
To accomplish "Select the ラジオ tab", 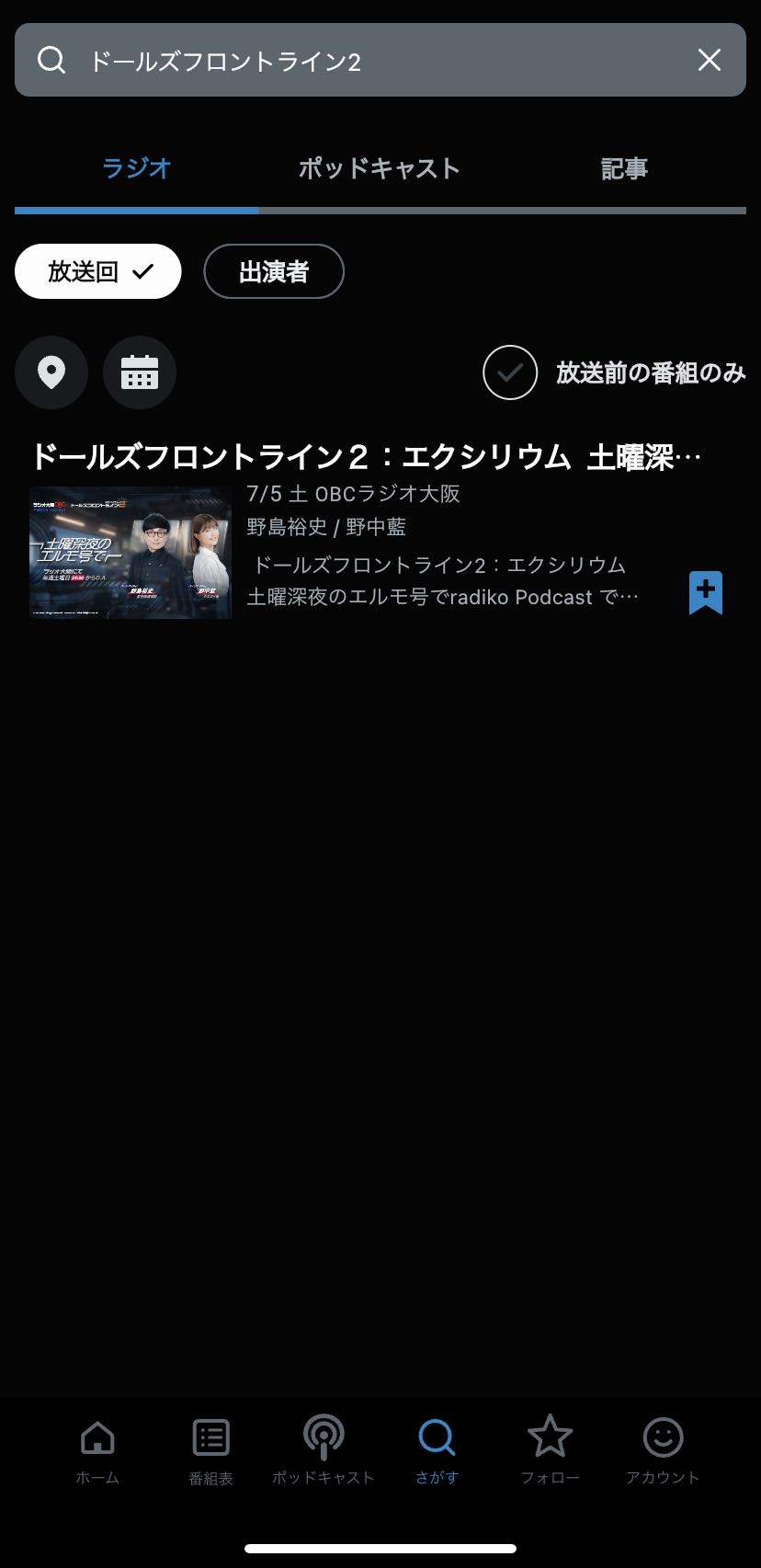I will [136, 168].
